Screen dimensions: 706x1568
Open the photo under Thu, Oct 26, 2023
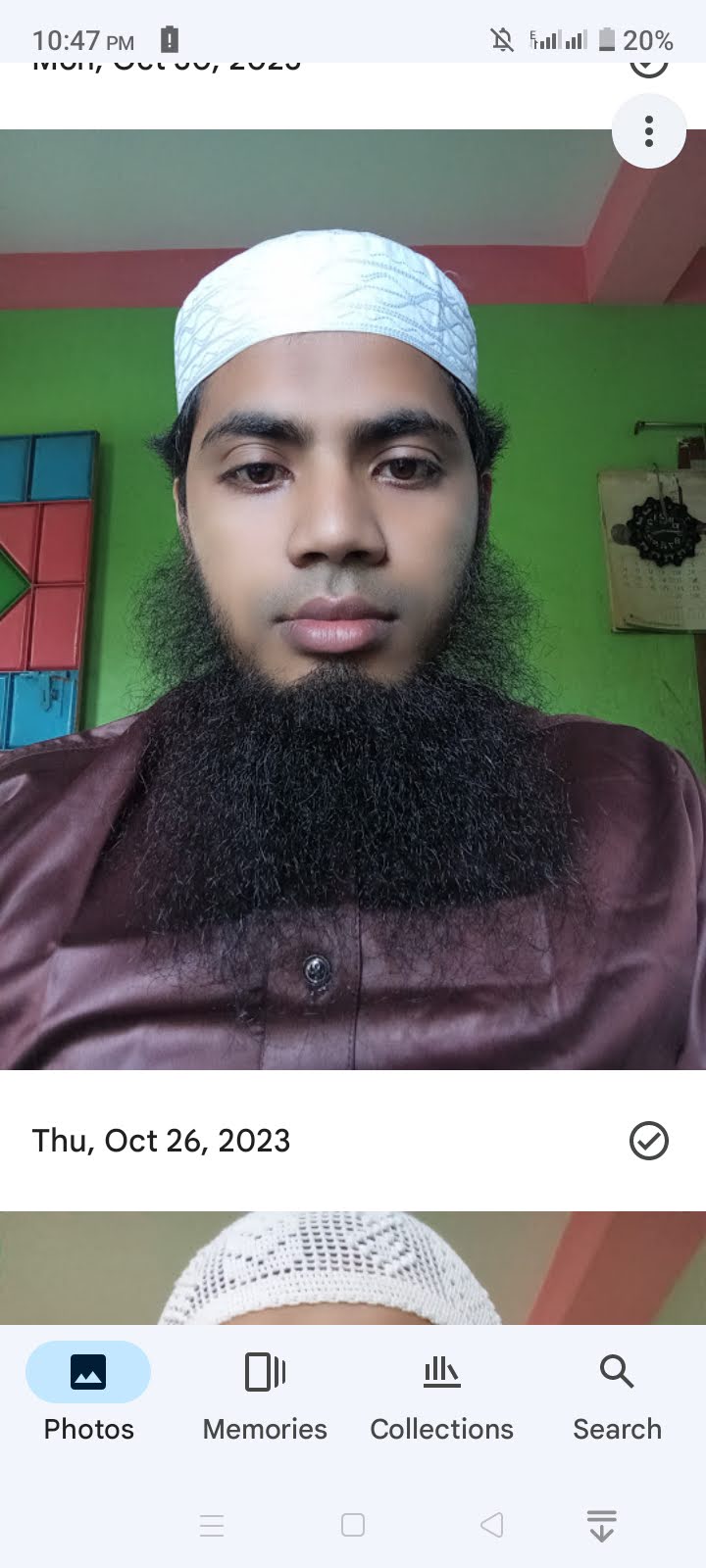(x=353, y=1268)
